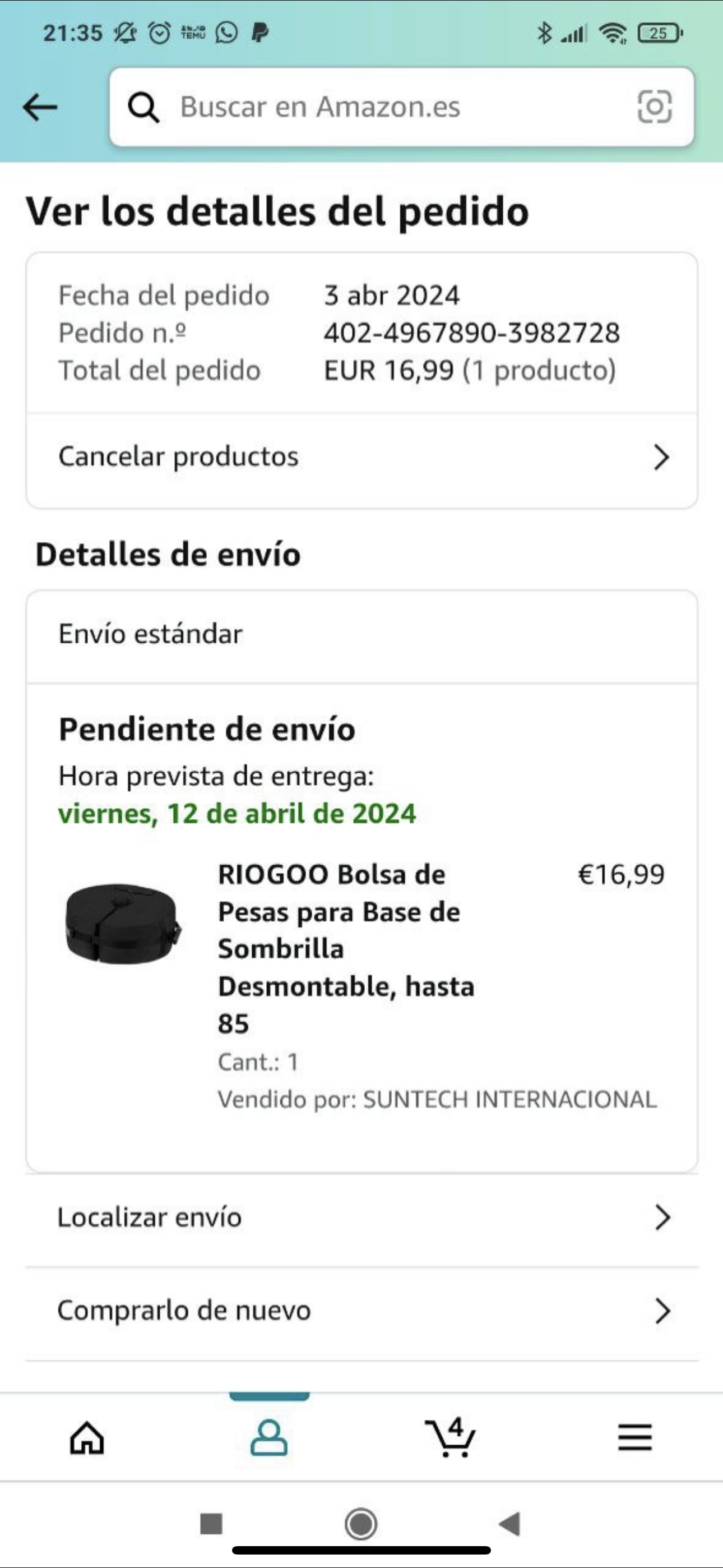Switch to the Home tab

pos(87,1438)
